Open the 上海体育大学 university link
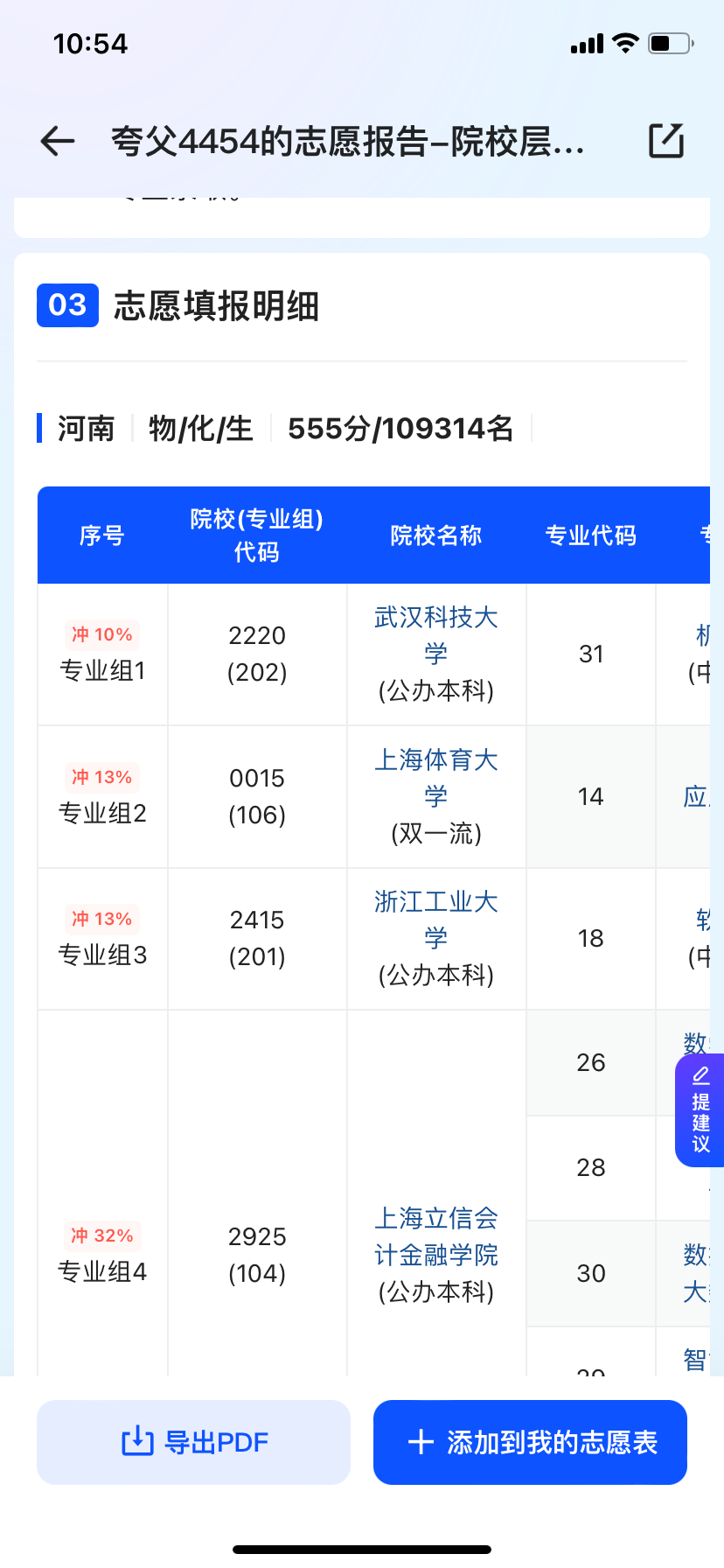Viewport: 724px width, 1568px height. coord(435,779)
